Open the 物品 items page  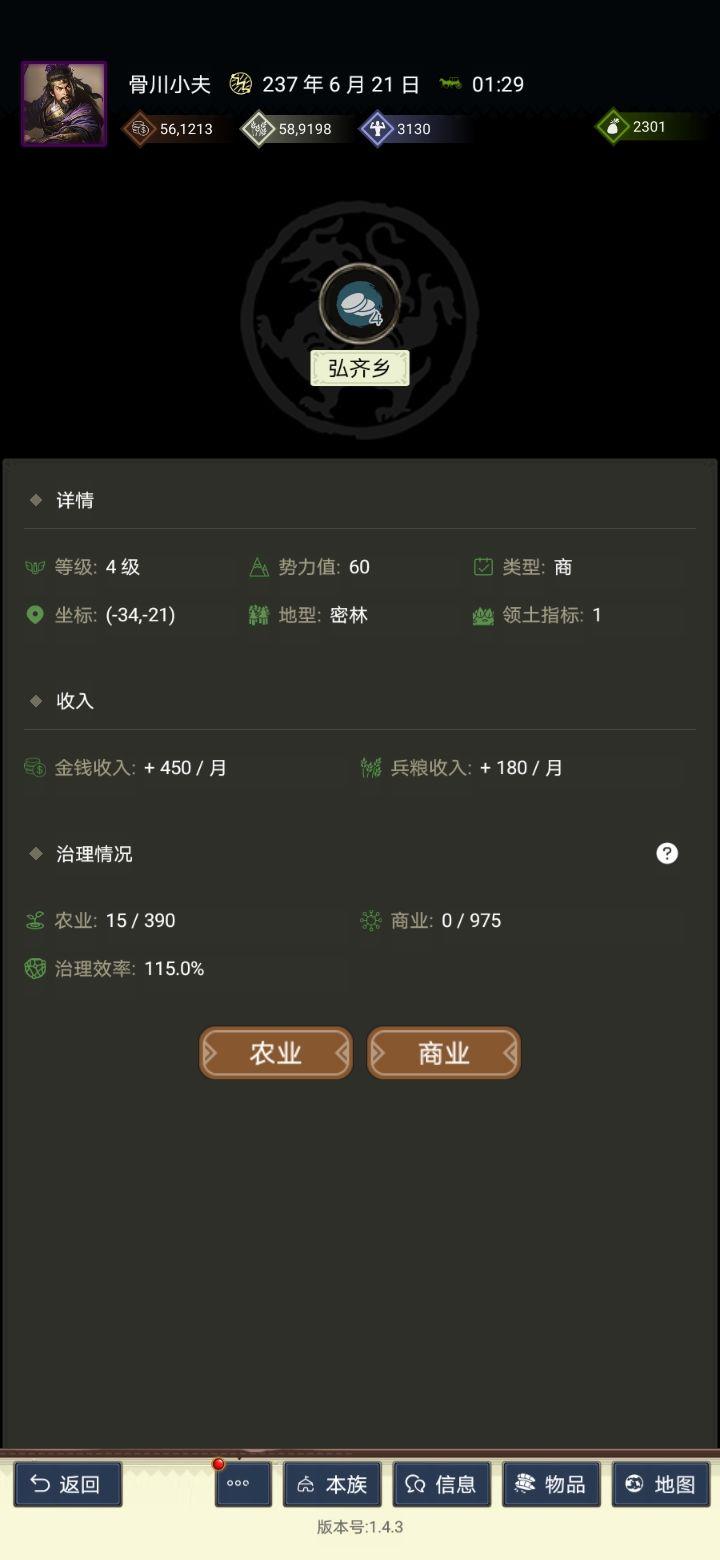551,1484
